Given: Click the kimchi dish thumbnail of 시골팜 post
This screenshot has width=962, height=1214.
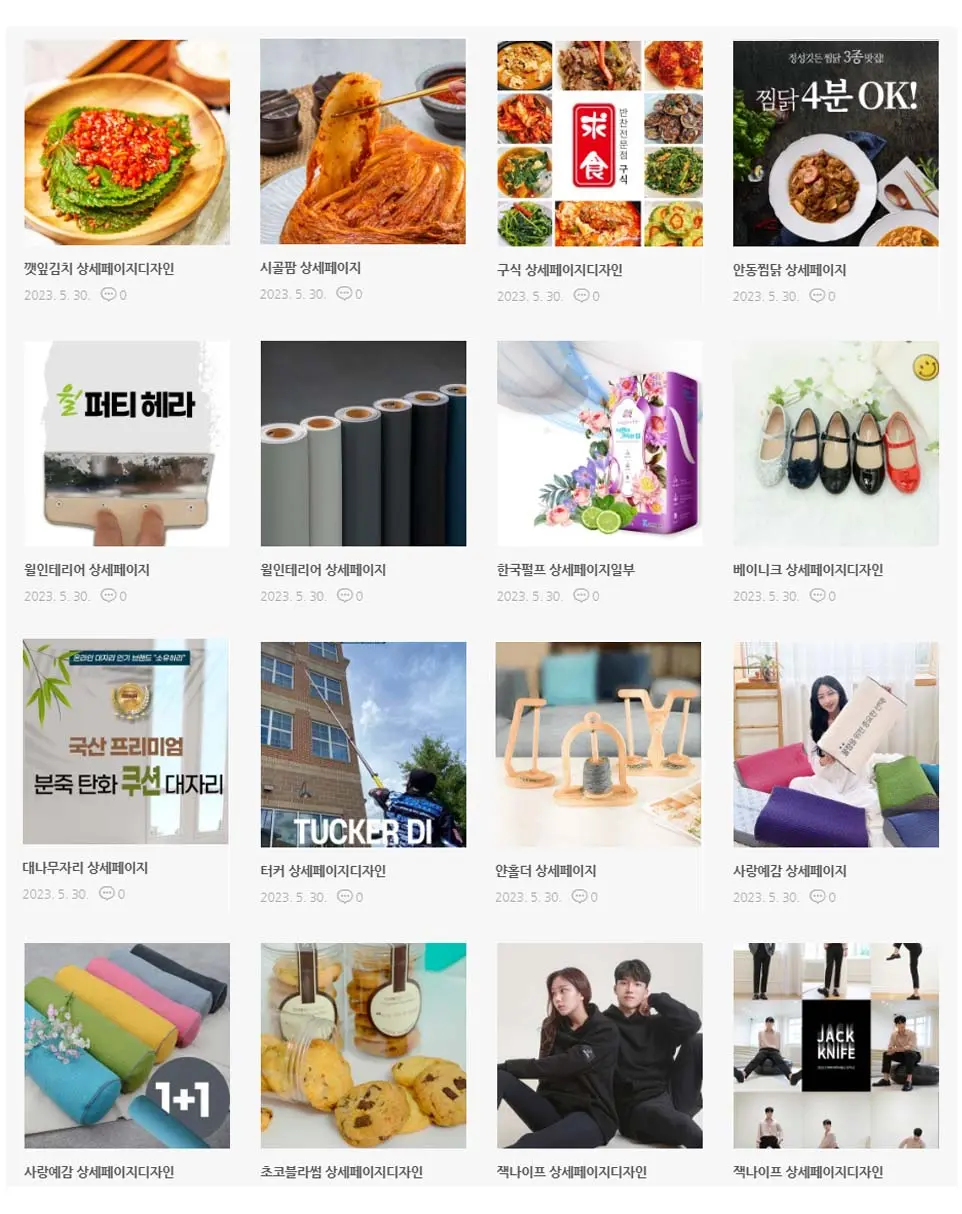Looking at the screenshot, I should point(362,141).
